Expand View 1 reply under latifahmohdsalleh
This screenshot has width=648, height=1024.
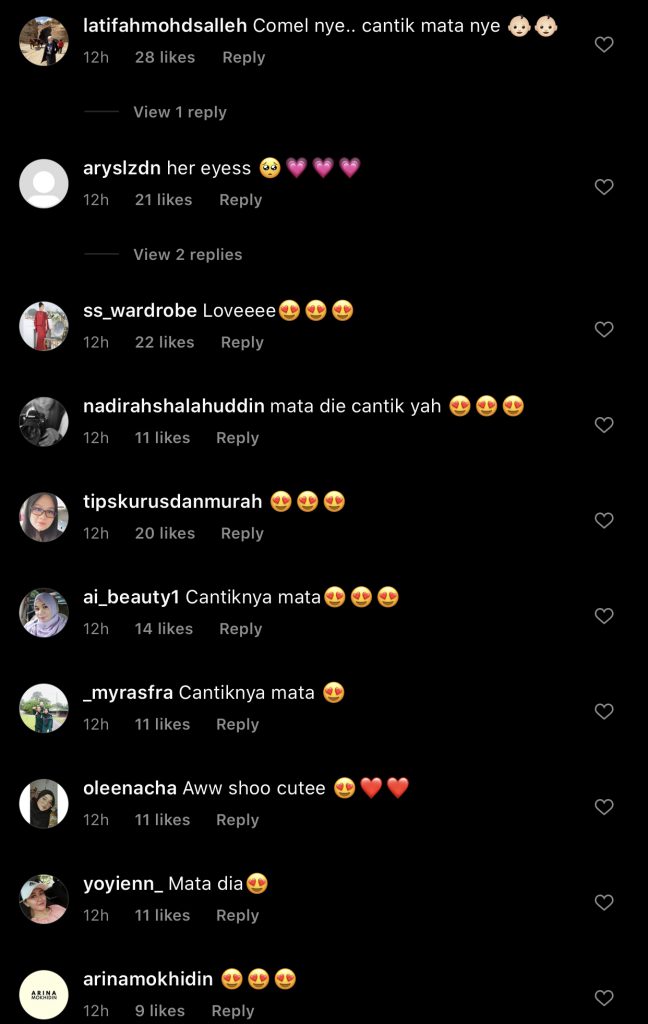click(180, 112)
